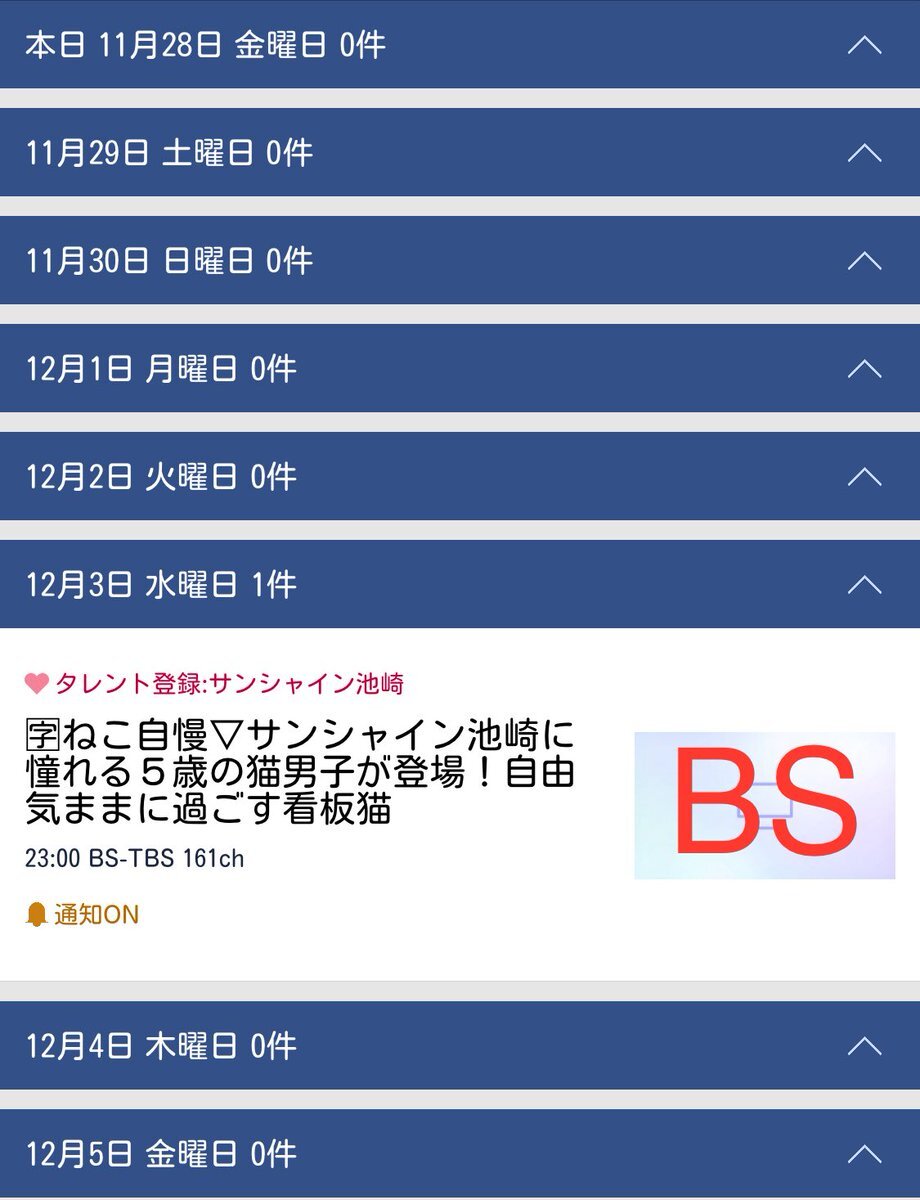920x1200 pixels.
Task: Toggle the 12月4日 木曜日 section
Action: tap(460, 1045)
